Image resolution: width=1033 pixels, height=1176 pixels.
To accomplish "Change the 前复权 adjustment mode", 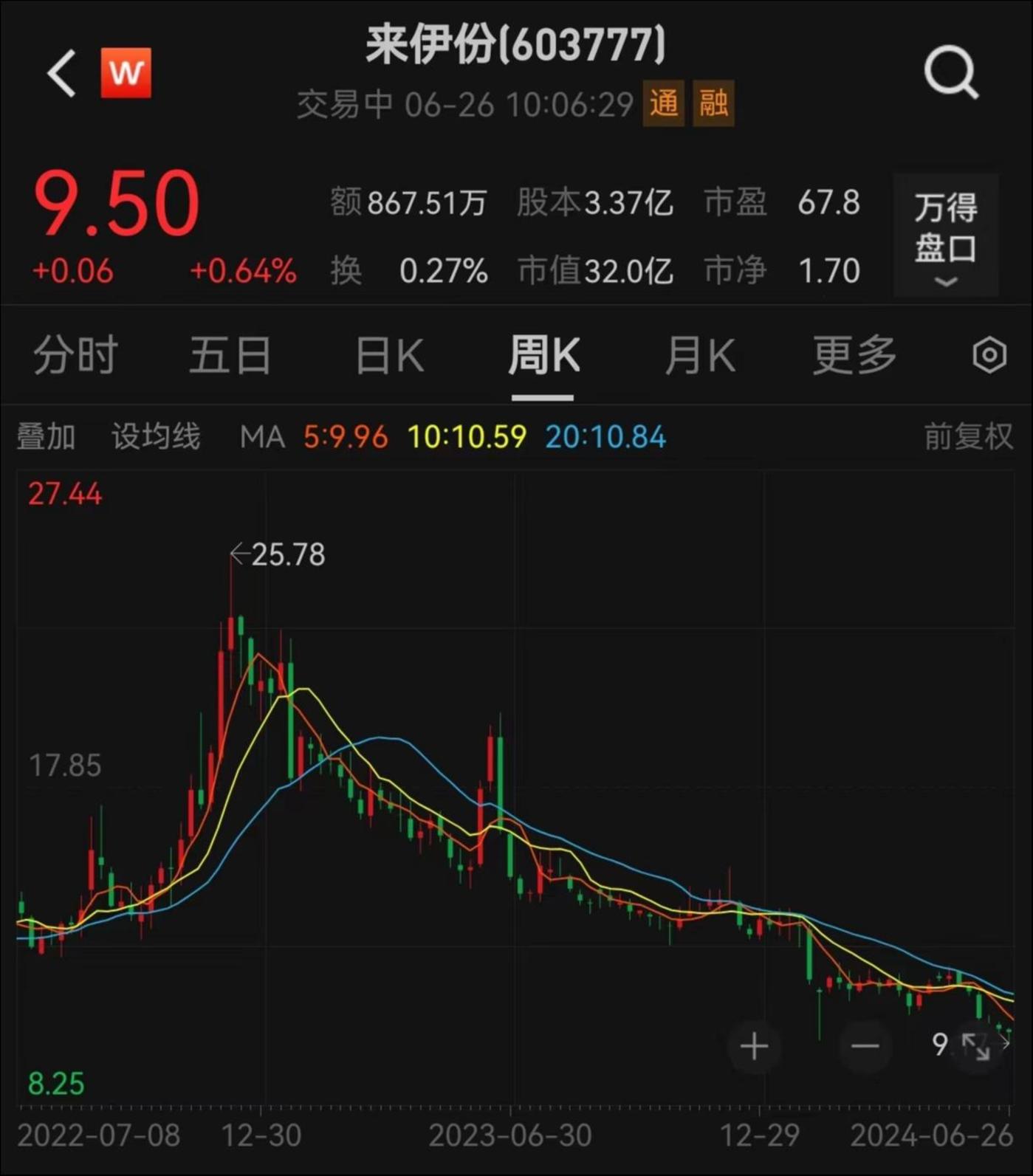I will coord(968,436).
